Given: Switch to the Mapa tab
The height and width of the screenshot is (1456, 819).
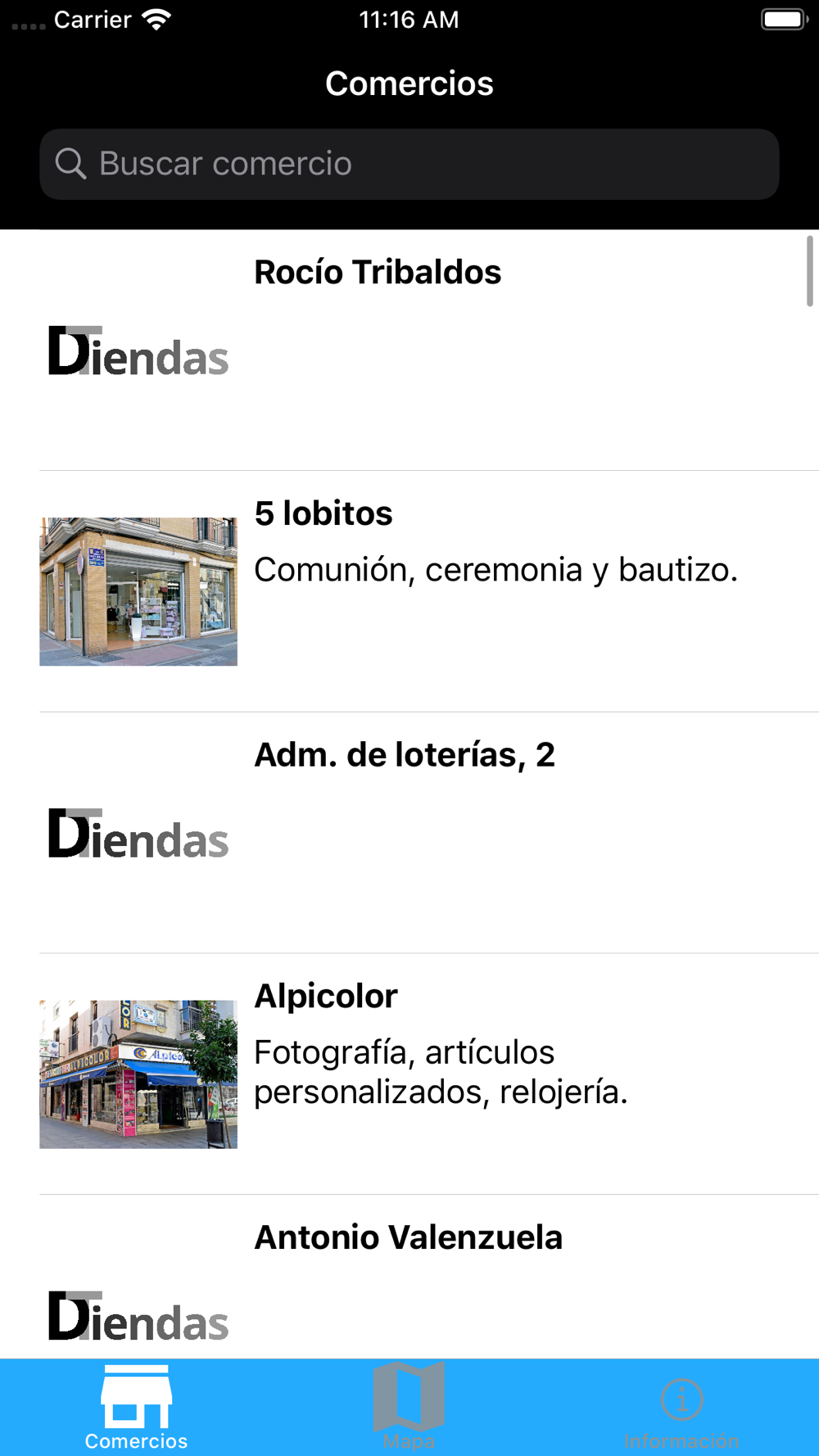Looking at the screenshot, I should click(409, 1407).
